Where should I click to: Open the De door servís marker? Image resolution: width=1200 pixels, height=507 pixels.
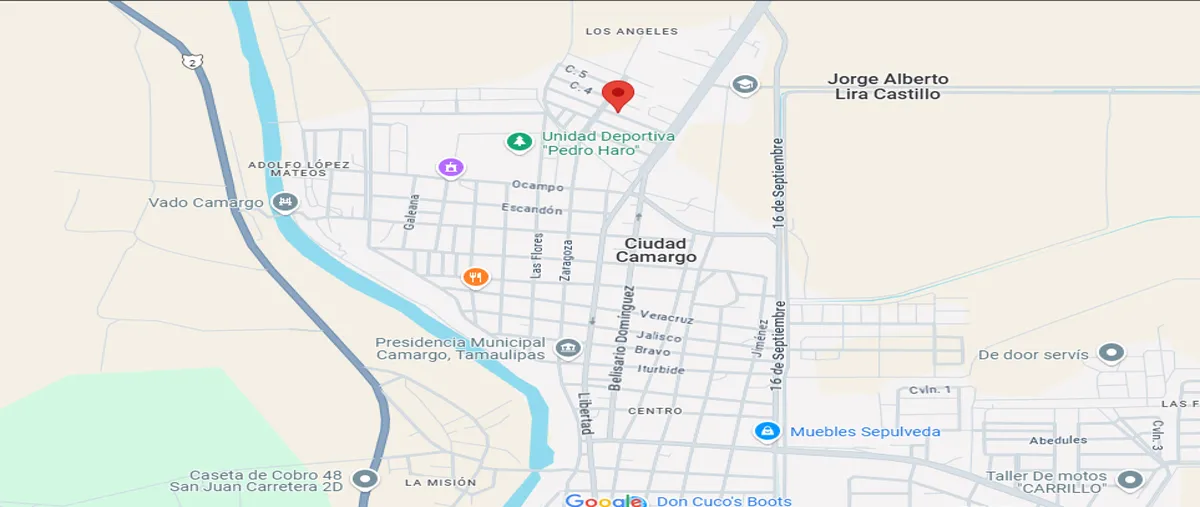pyautogui.click(x=1111, y=353)
